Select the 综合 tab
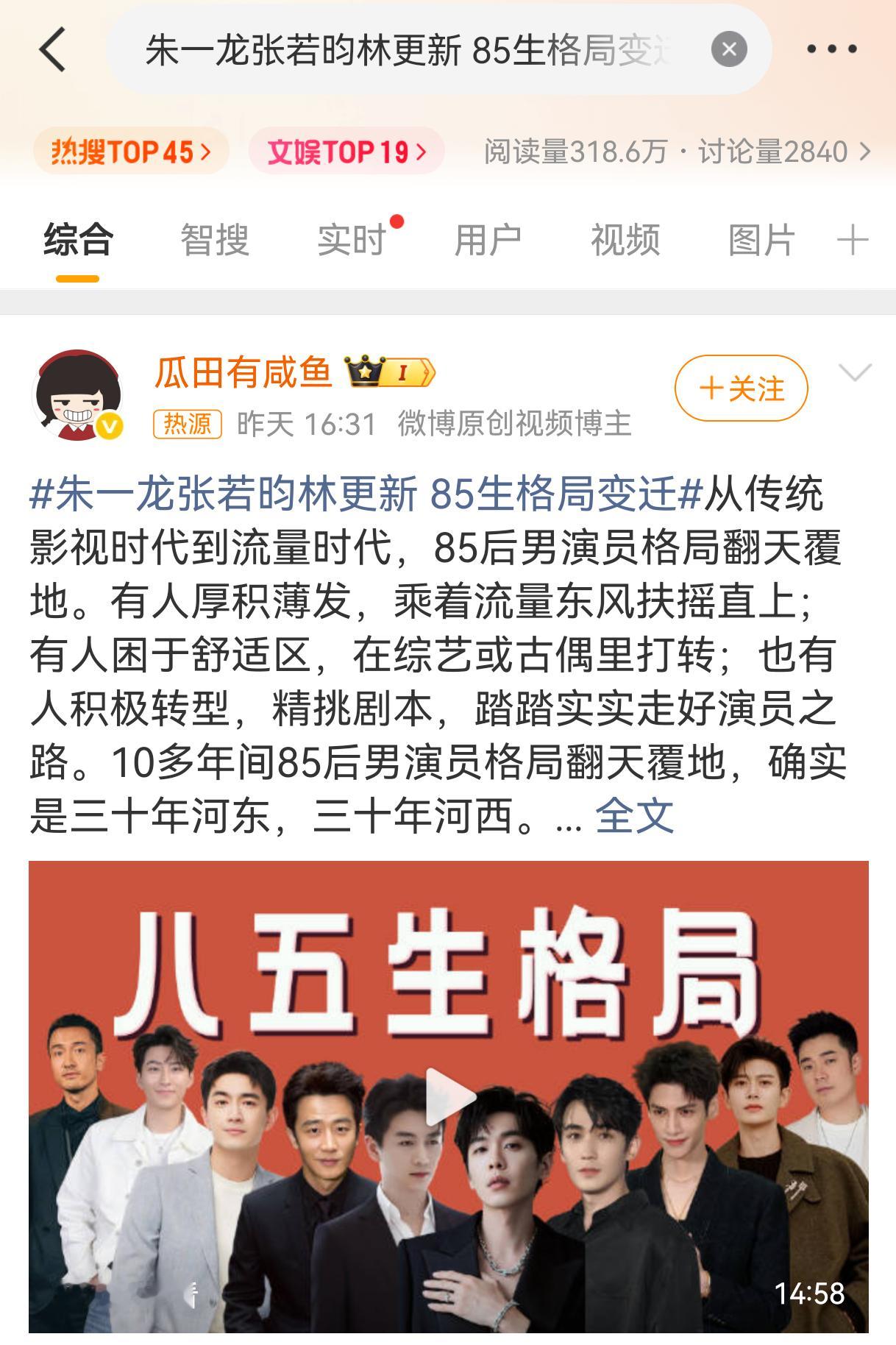The image size is (896, 1345). [x=78, y=237]
